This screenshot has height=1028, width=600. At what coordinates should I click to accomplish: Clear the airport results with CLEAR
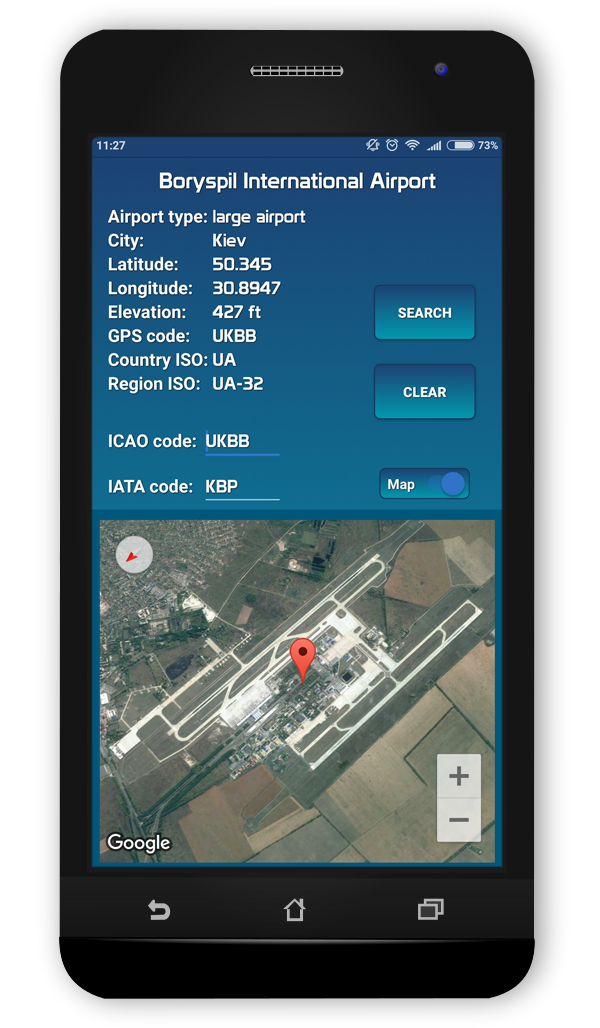pos(424,392)
